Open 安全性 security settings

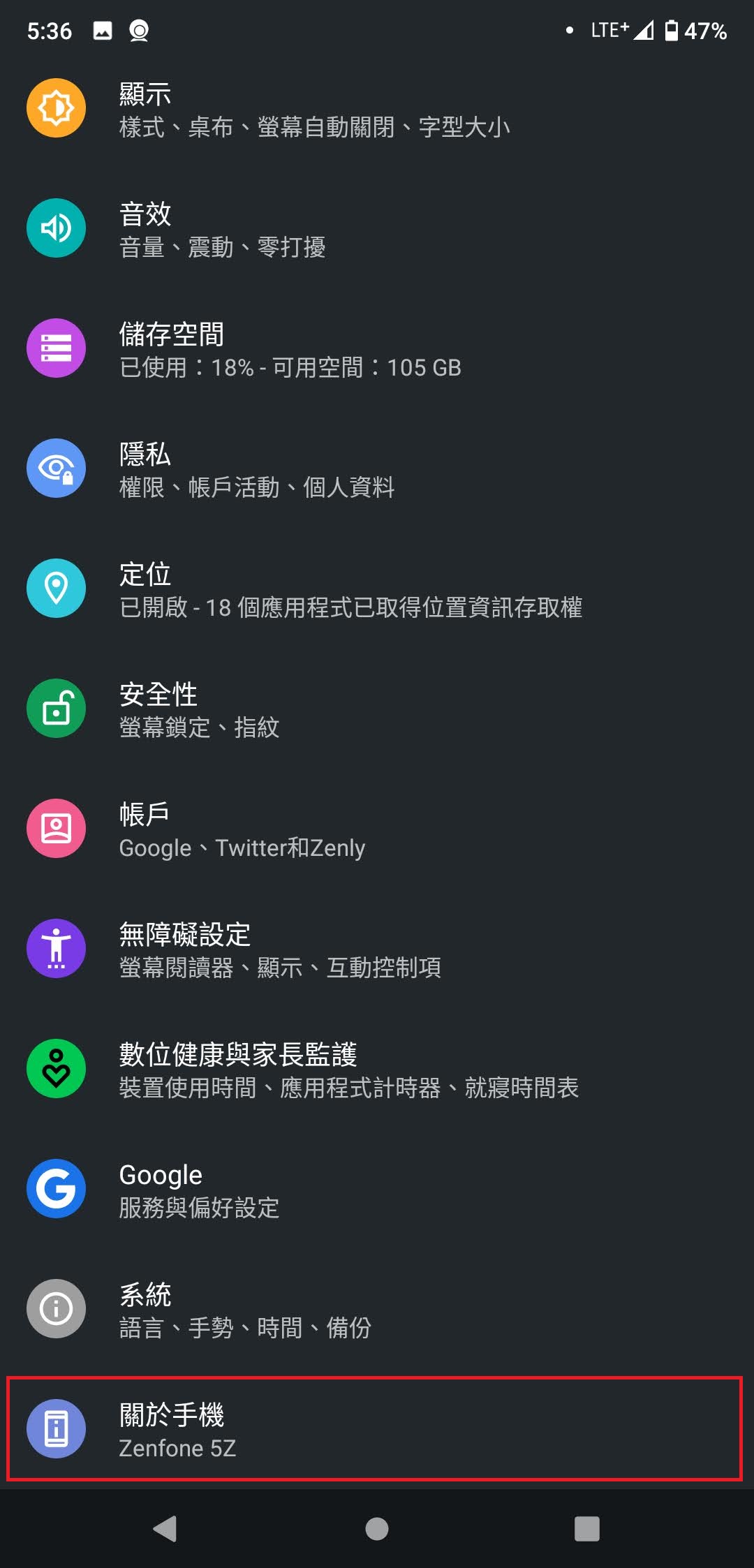[x=377, y=709]
